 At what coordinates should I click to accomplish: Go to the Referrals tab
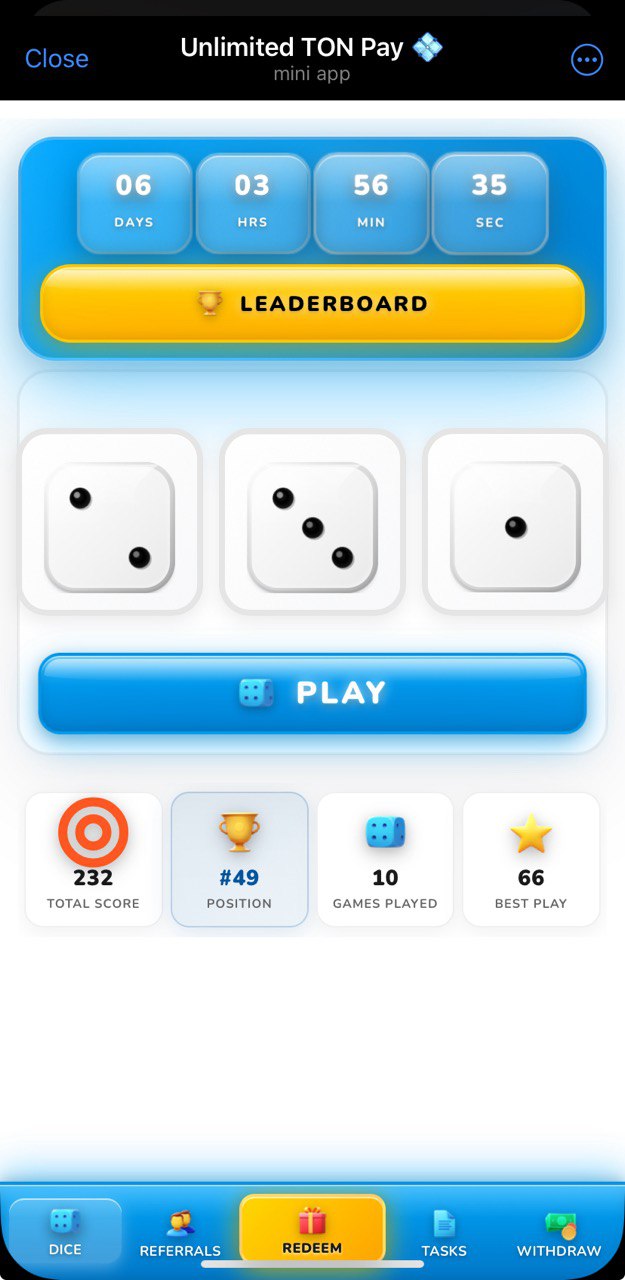(x=180, y=1233)
